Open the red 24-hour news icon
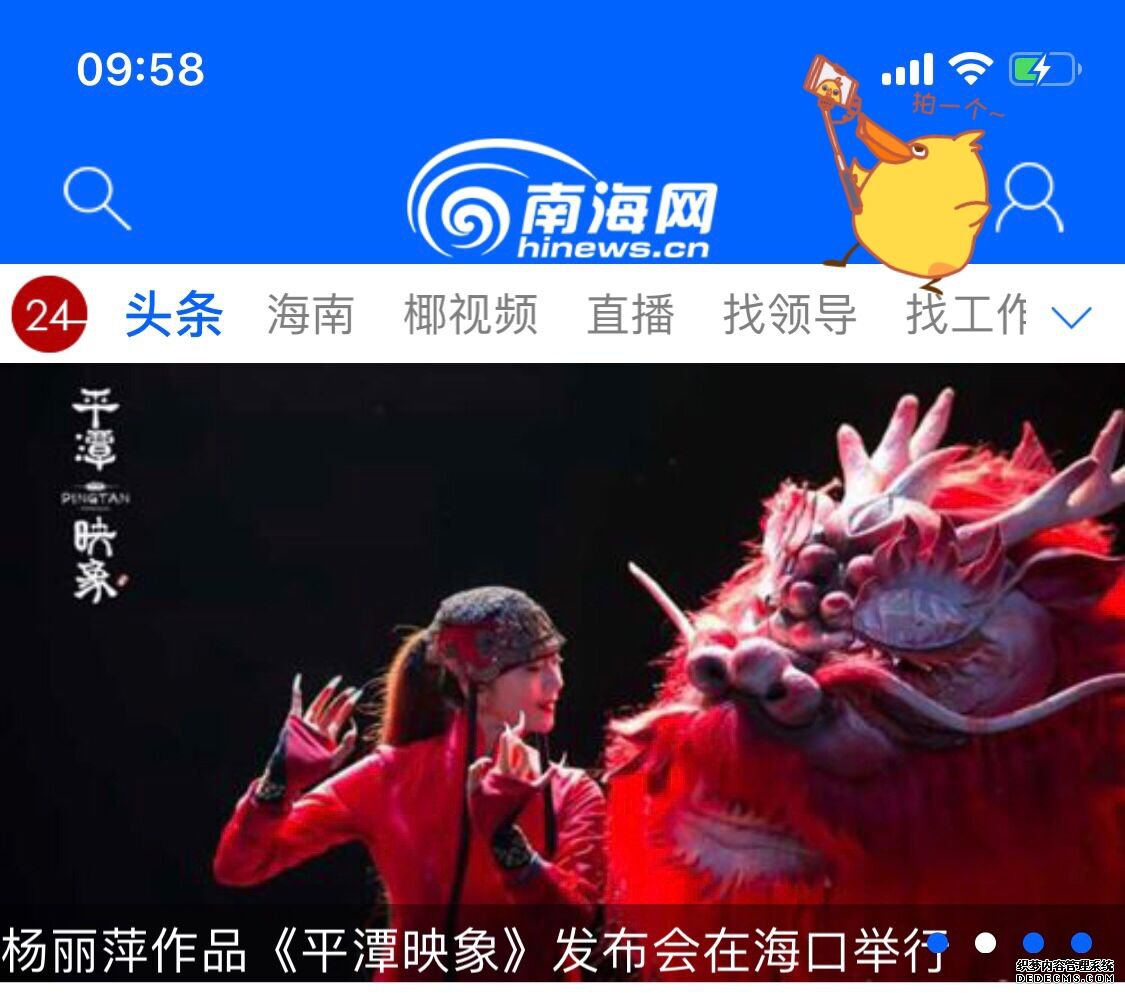This screenshot has height=993, width=1125. pos(48,315)
